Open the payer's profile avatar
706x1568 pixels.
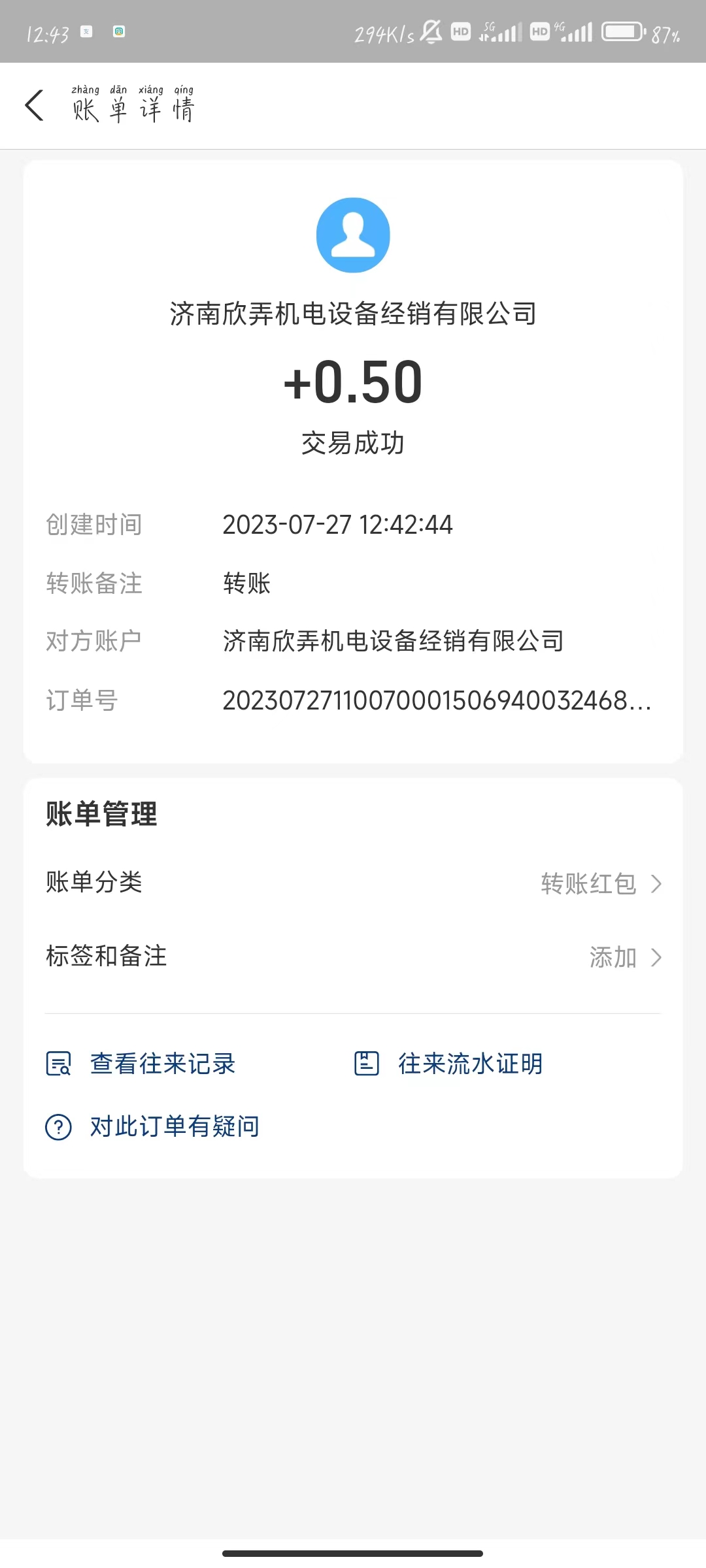pyautogui.click(x=353, y=235)
